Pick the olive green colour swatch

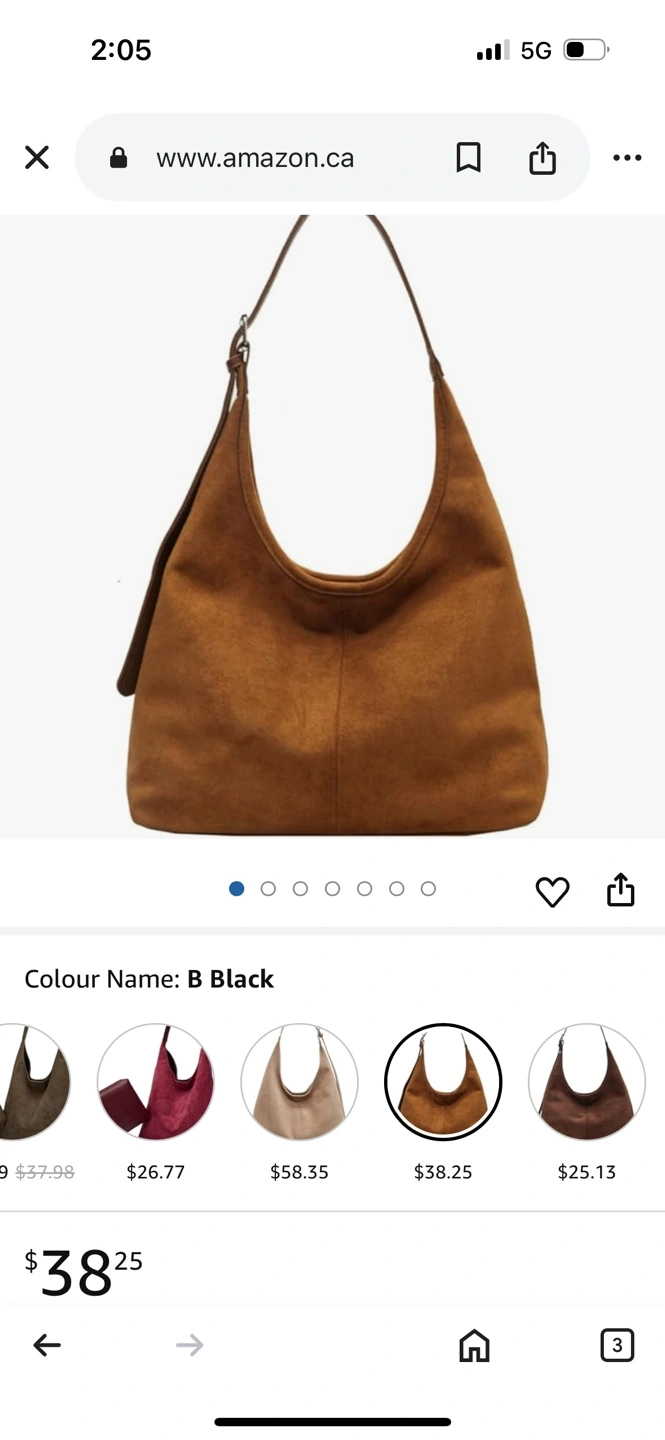(32, 1082)
